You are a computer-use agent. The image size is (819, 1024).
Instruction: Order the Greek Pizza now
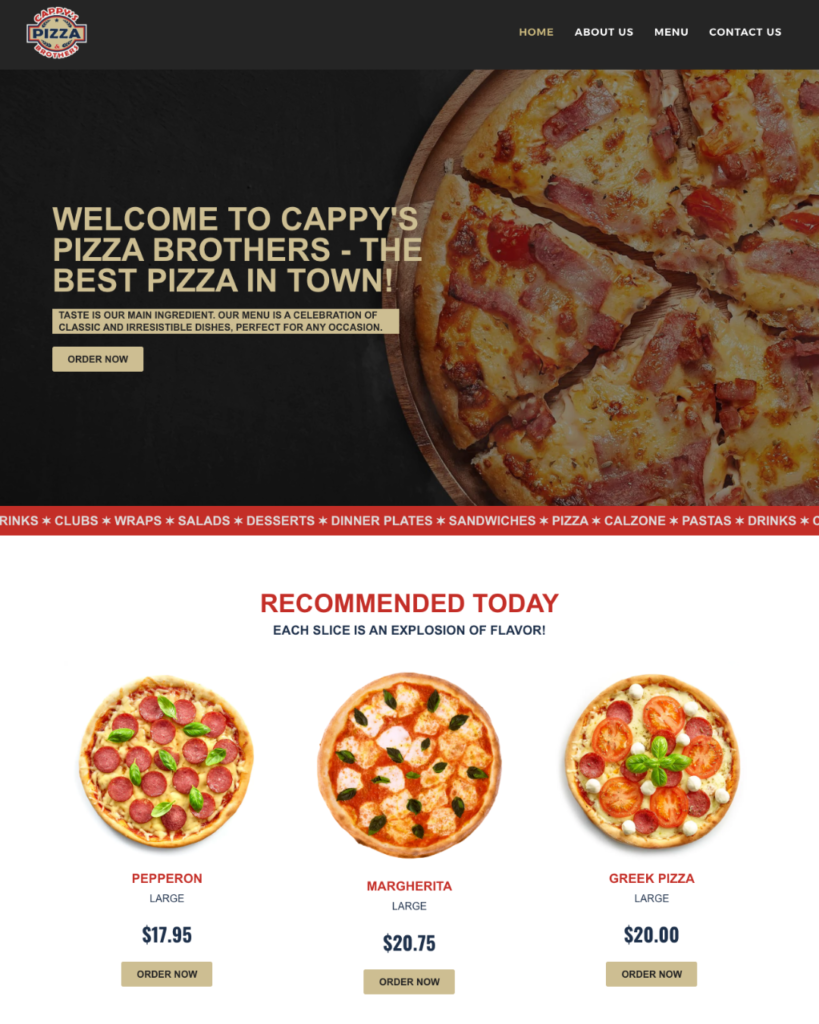tap(651, 974)
